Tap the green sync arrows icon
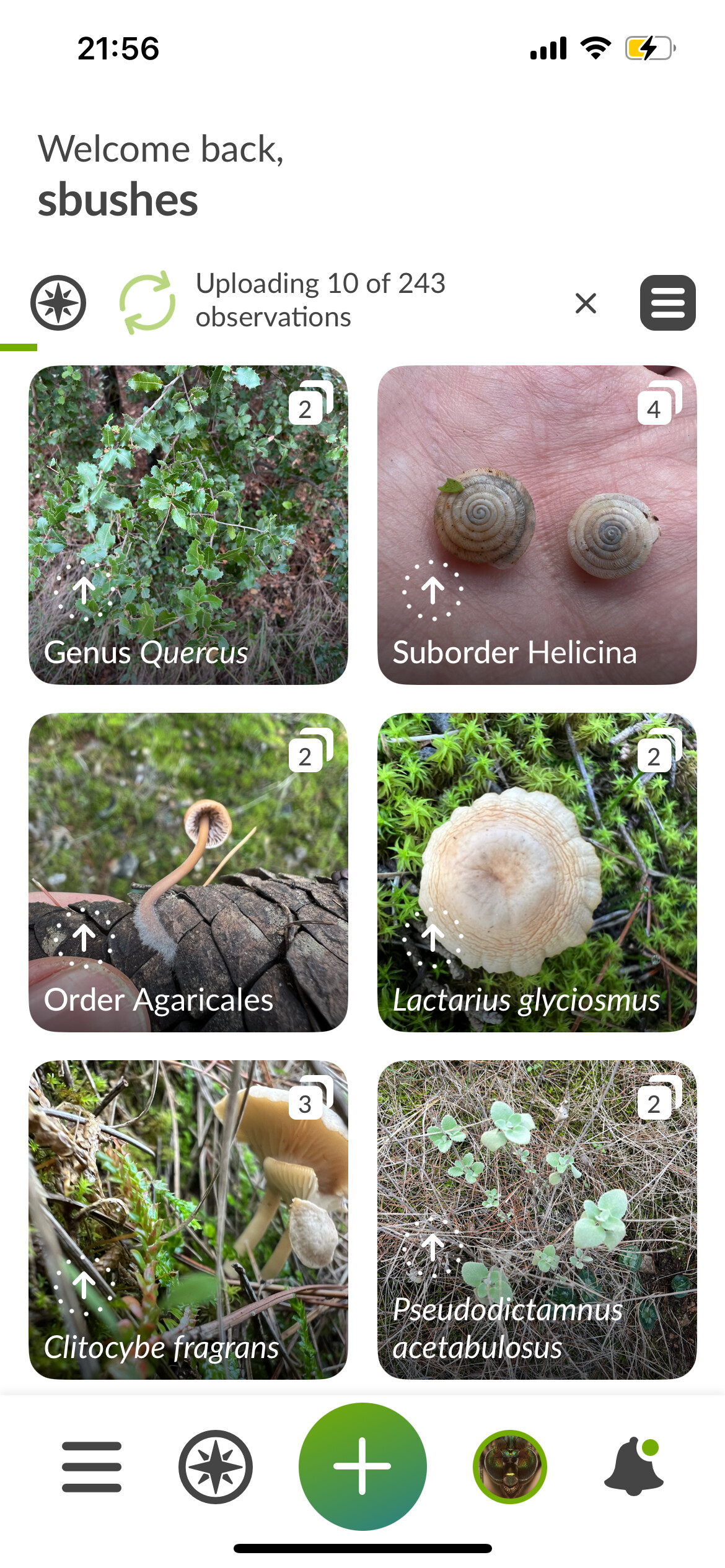Image resolution: width=725 pixels, height=1568 pixels. 147,302
